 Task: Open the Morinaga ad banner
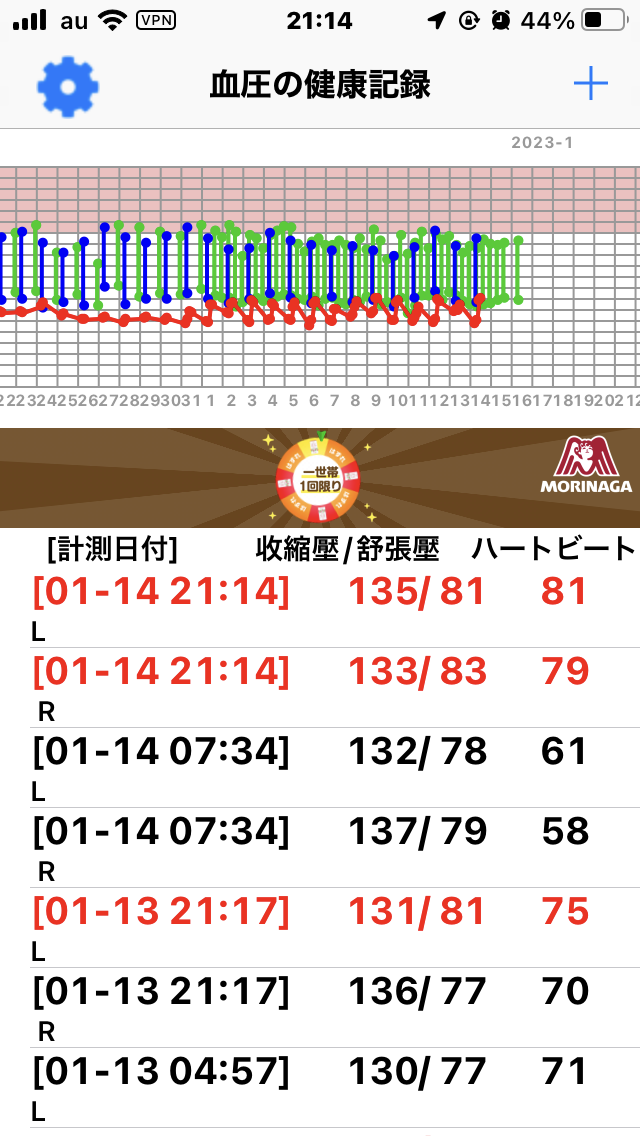(320, 477)
